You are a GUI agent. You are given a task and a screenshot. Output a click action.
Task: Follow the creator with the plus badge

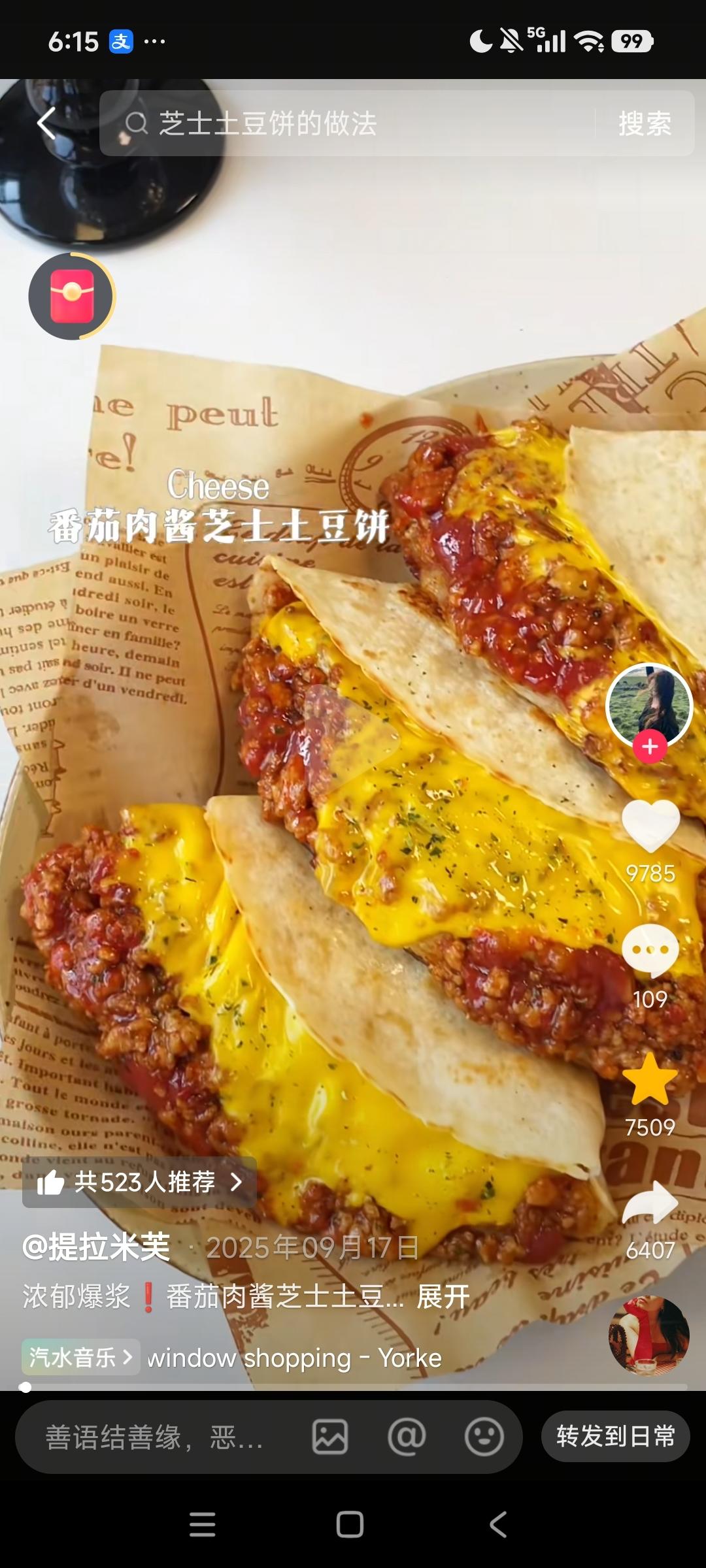[649, 746]
